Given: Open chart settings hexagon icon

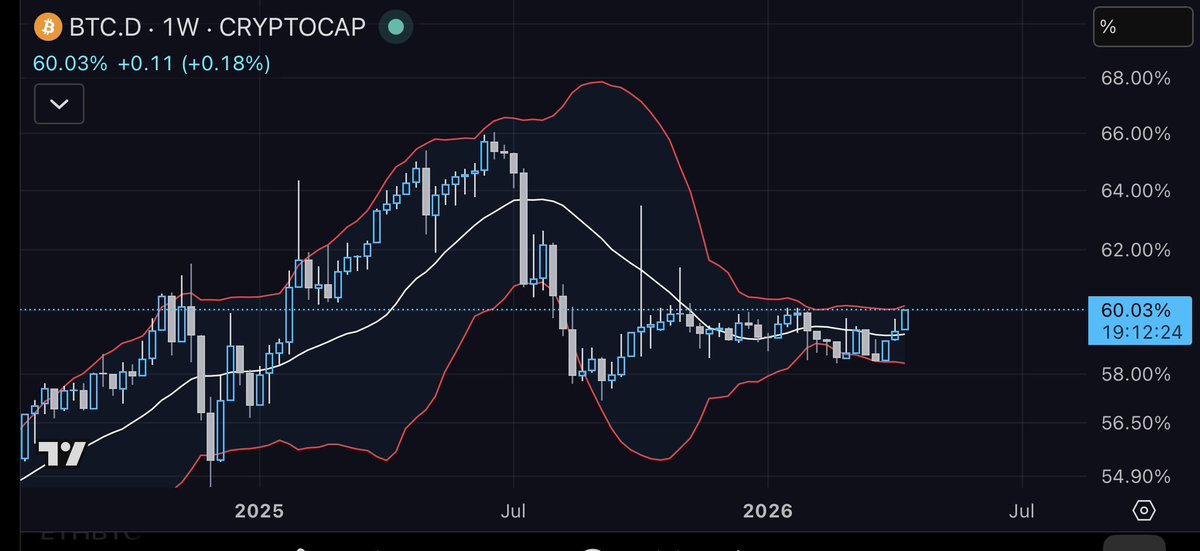Looking at the screenshot, I should pyautogui.click(x=1145, y=511).
